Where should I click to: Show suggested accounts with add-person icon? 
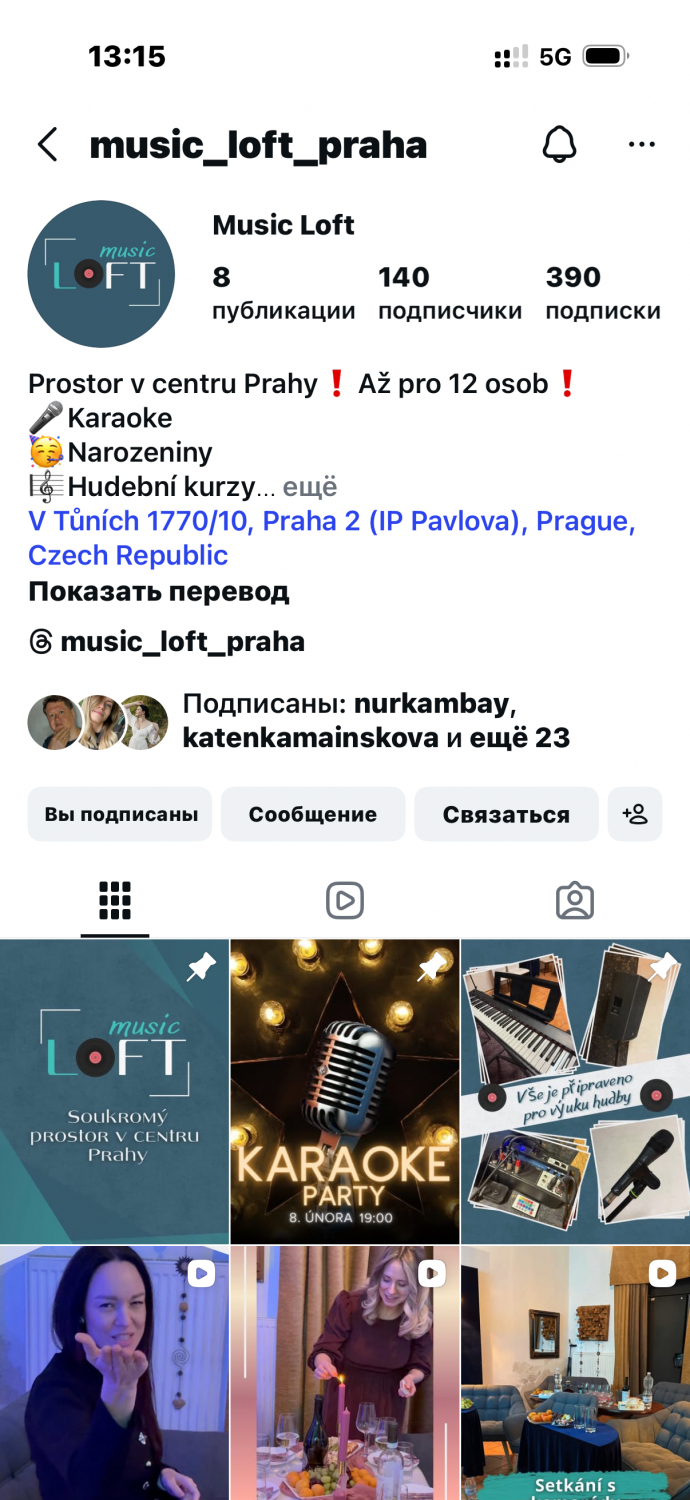pyautogui.click(x=635, y=814)
